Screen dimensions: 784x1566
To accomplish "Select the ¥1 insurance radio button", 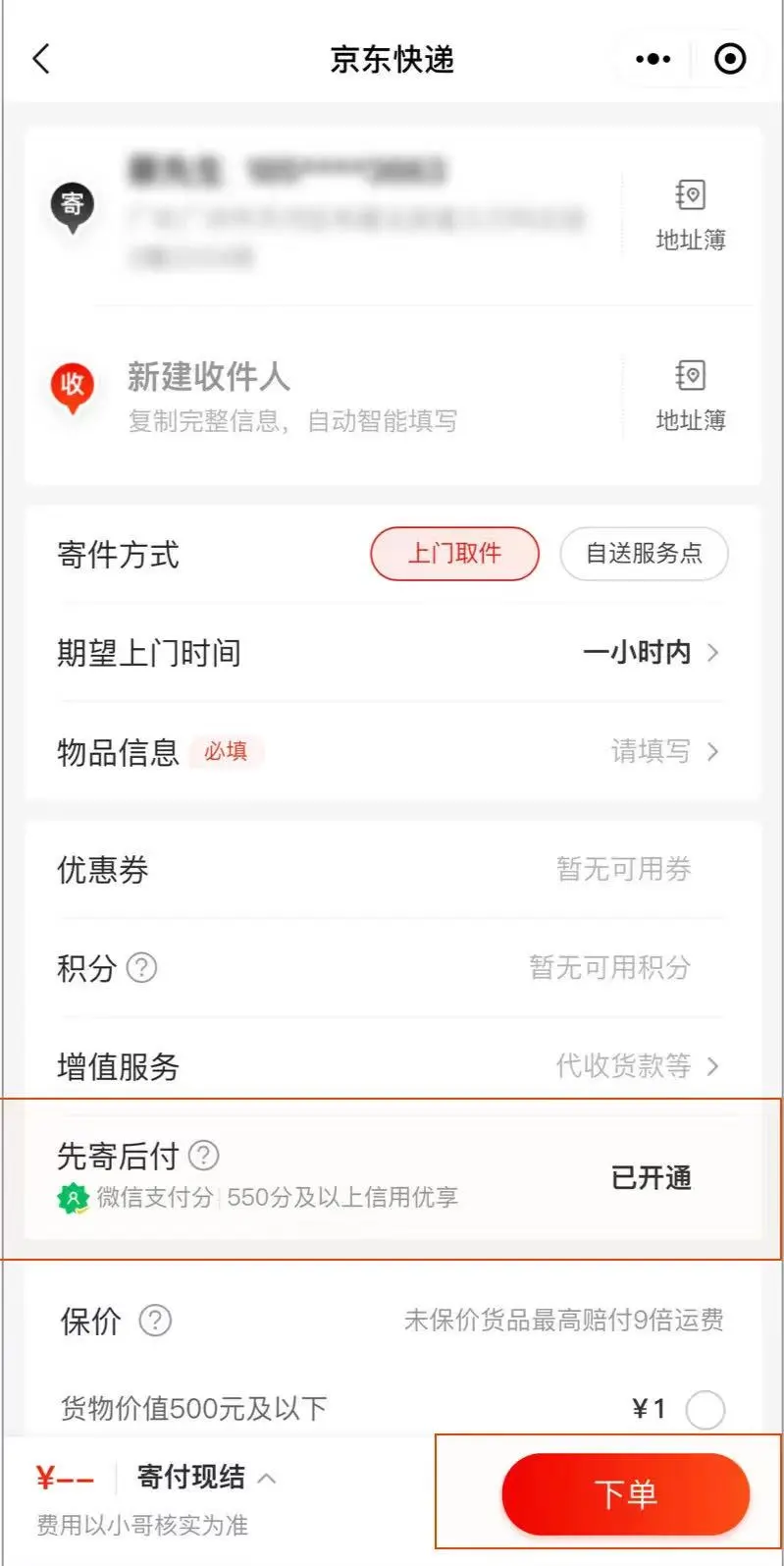I will click(705, 1409).
